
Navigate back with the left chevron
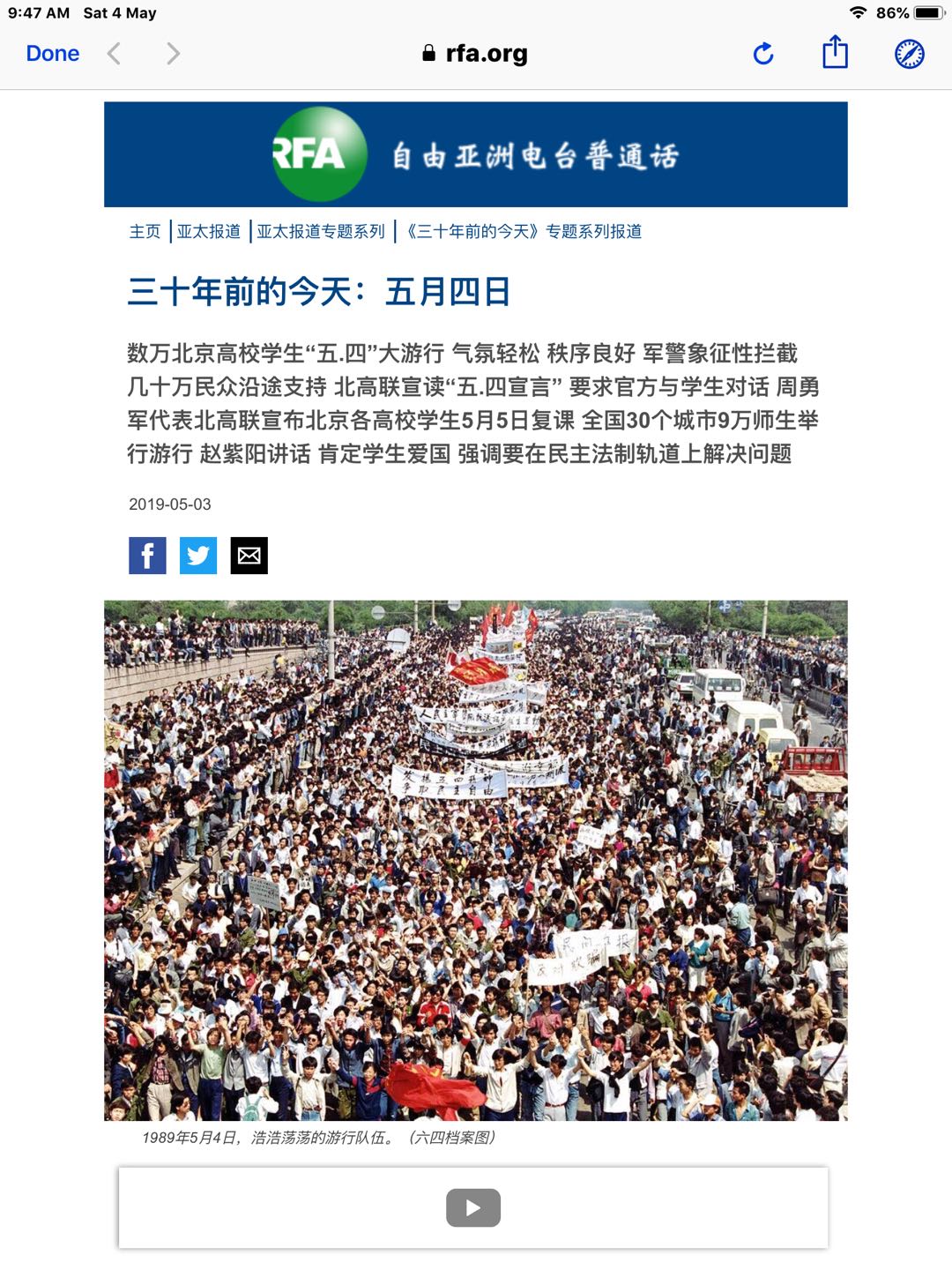tap(113, 53)
